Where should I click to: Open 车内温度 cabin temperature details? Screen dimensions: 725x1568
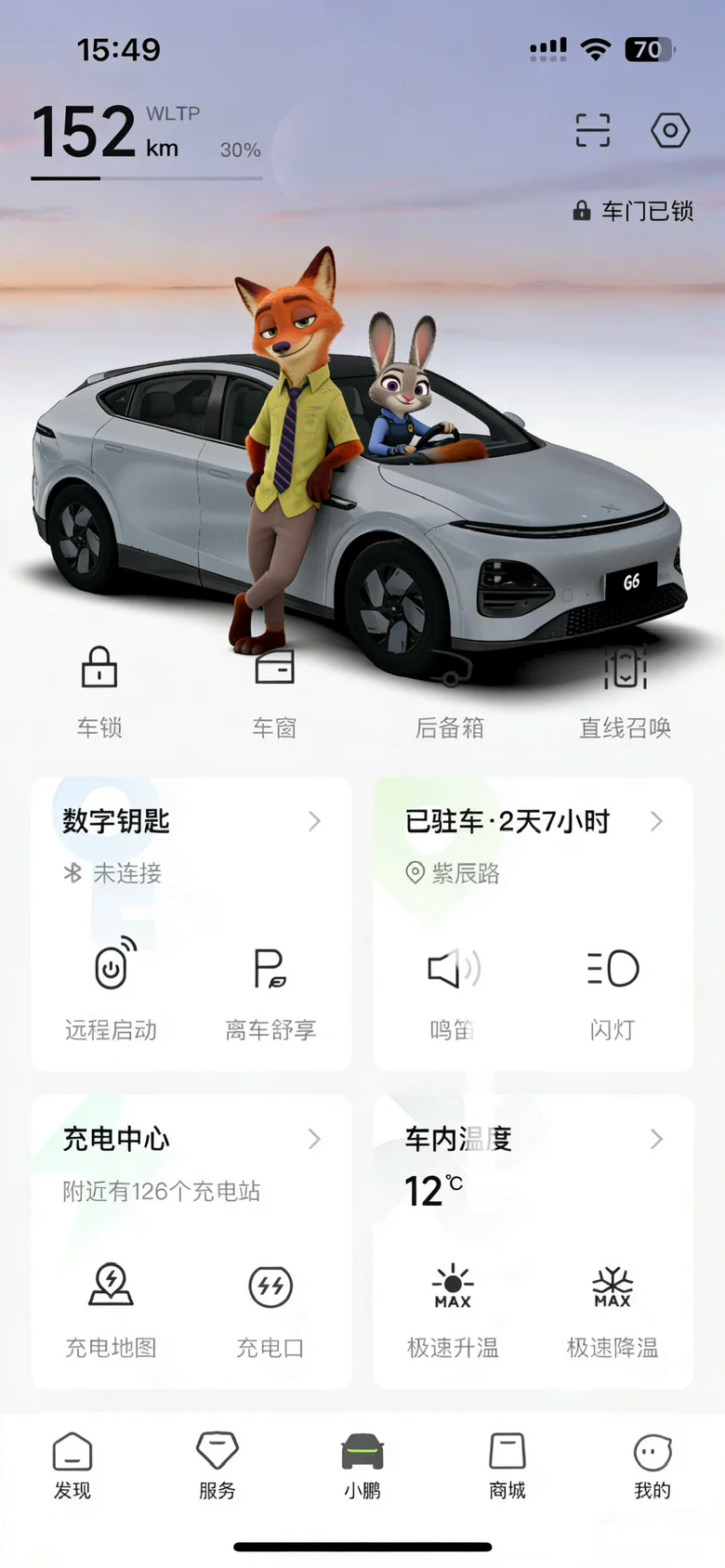(534, 1139)
